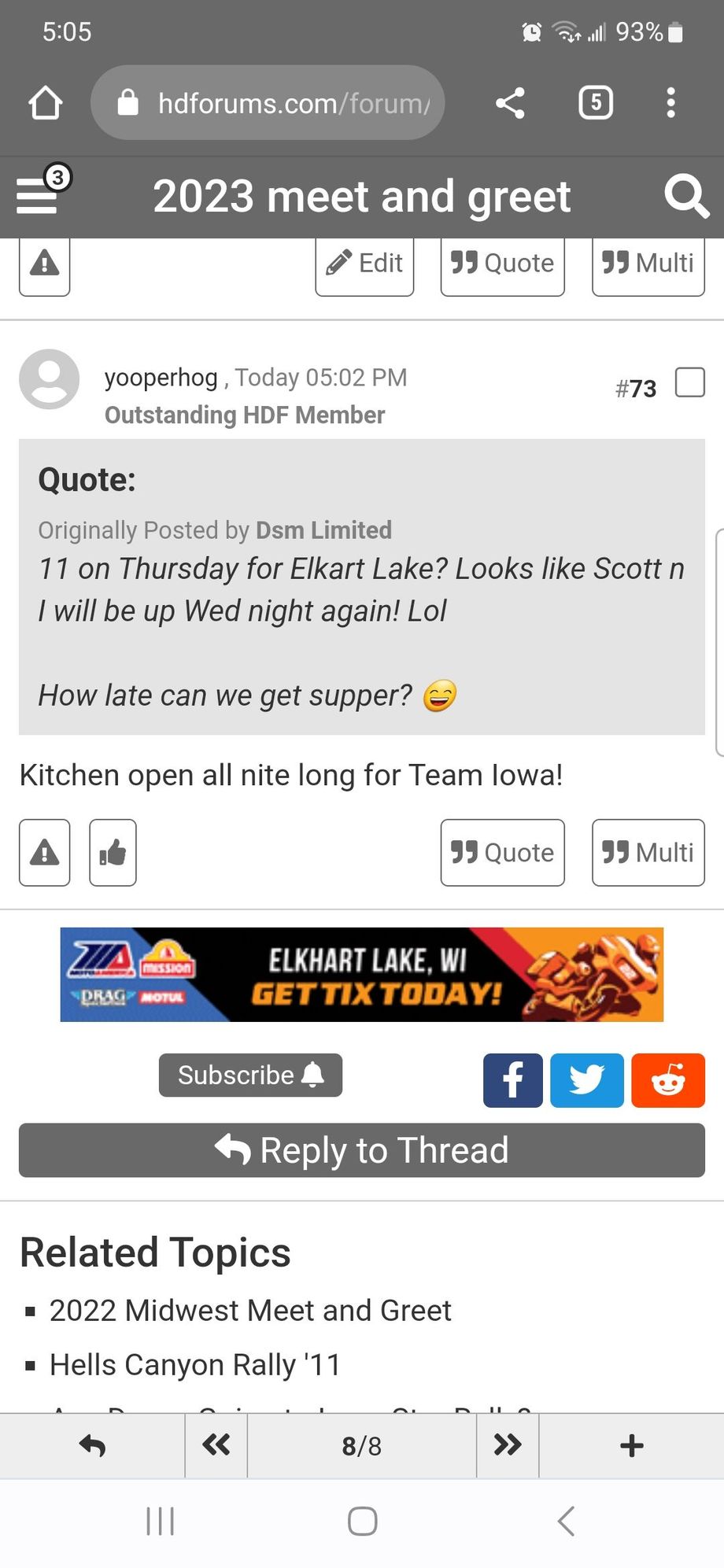Open the browser home page
The width and height of the screenshot is (724, 1568).
[45, 103]
